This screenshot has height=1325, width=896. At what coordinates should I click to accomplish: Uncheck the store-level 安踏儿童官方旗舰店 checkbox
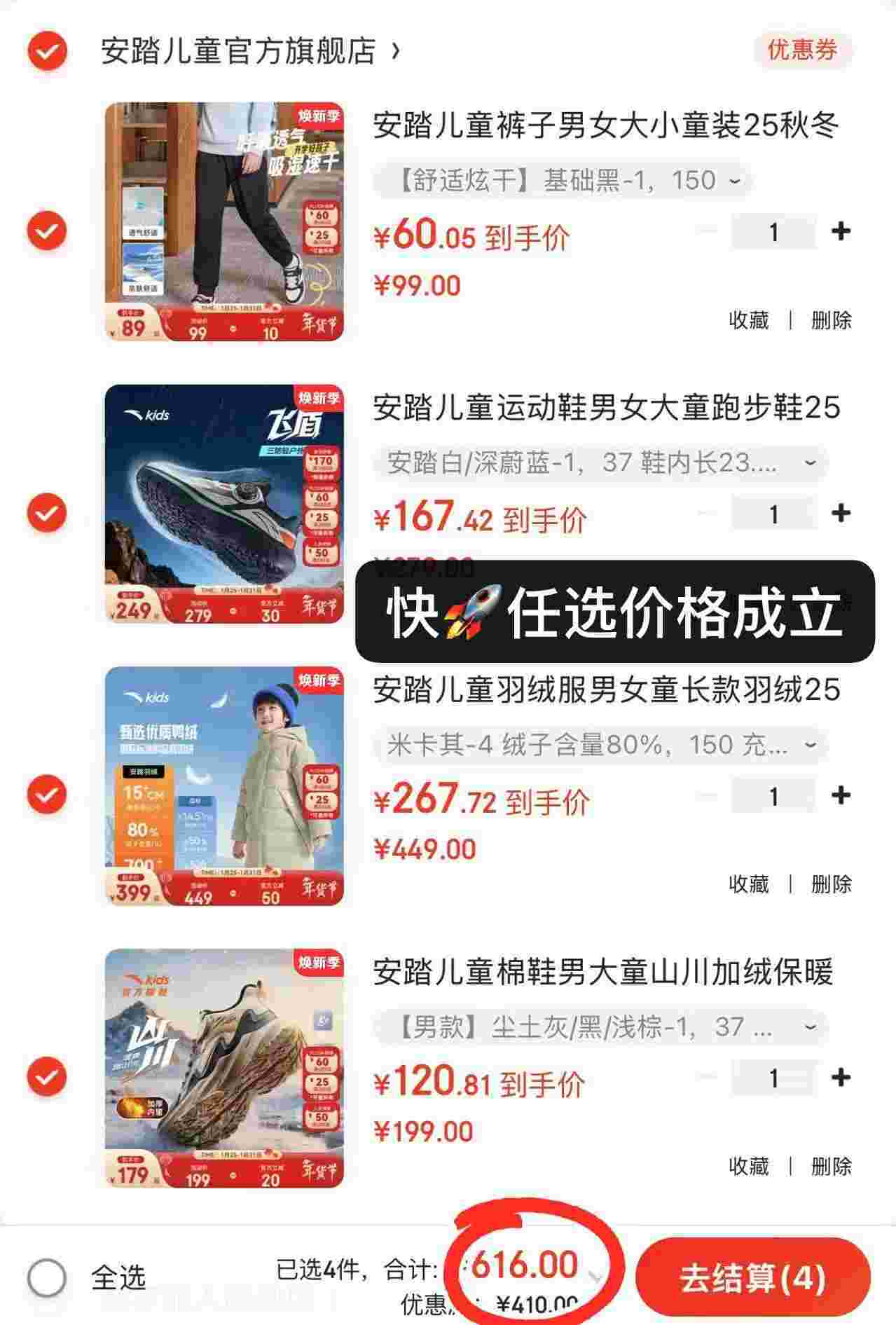(47, 51)
